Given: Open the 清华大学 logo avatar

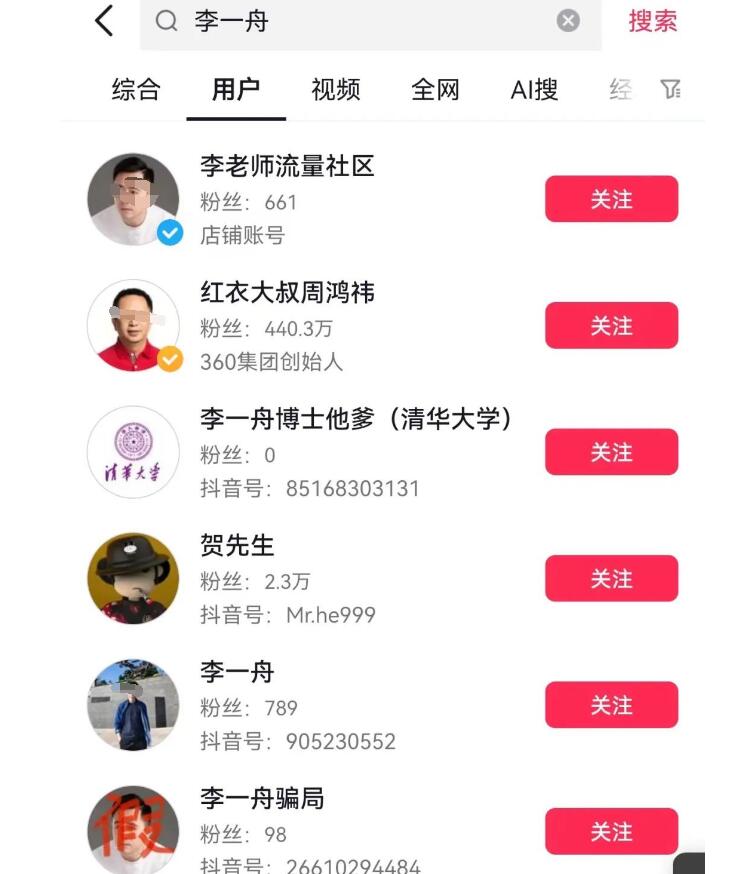Looking at the screenshot, I should click(x=134, y=452).
